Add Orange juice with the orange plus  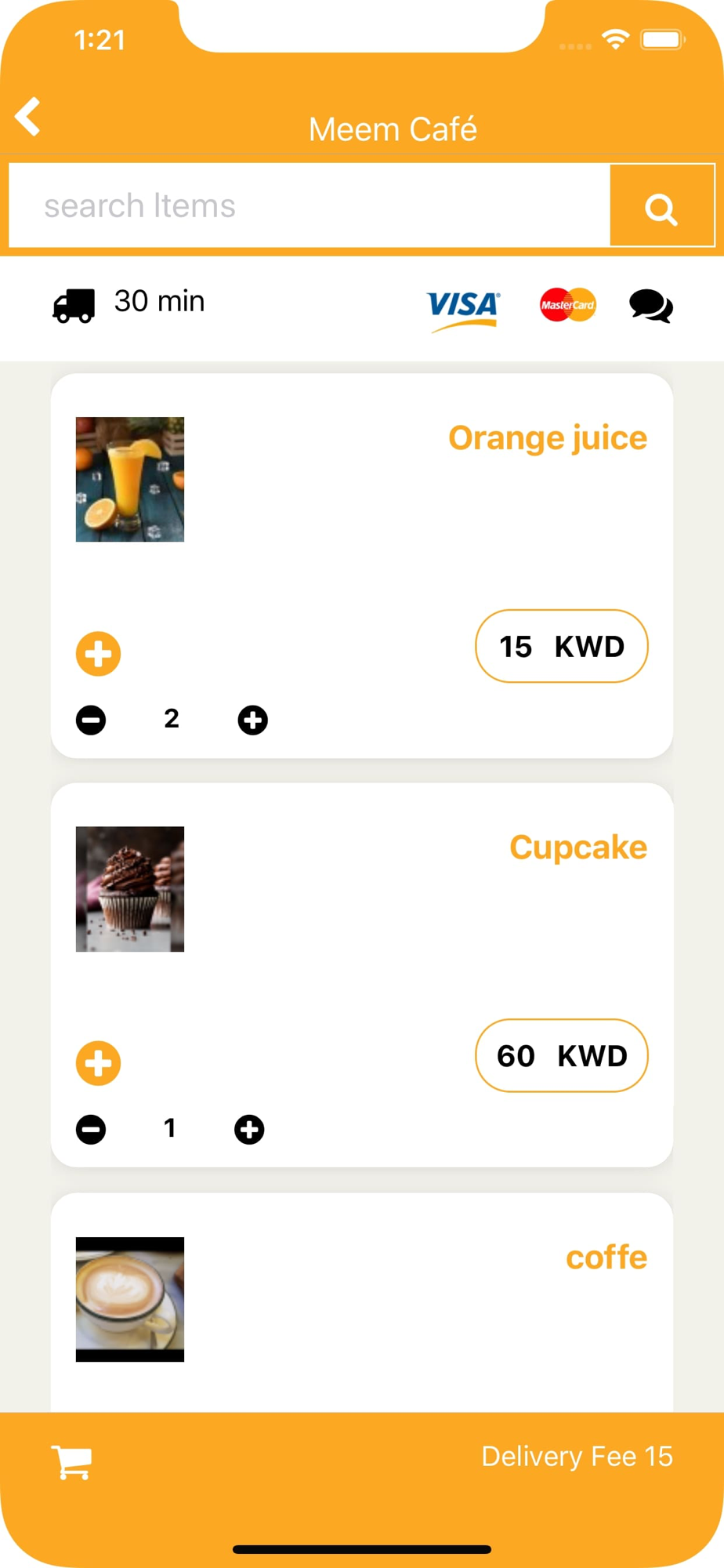pos(99,654)
